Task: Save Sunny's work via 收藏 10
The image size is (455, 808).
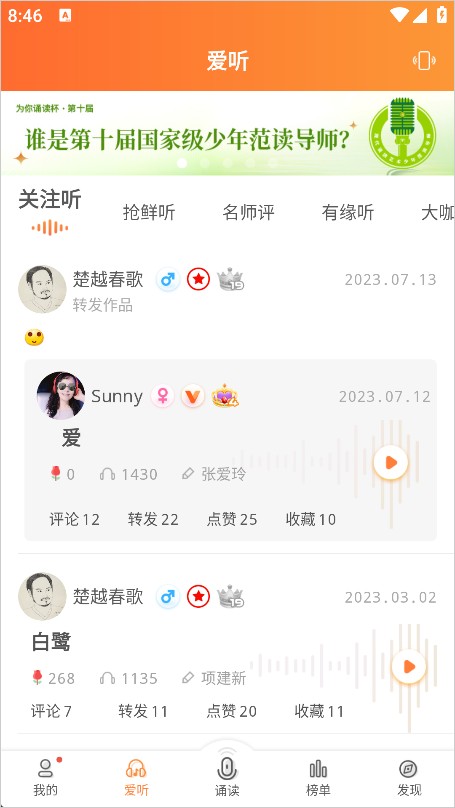Action: [x=311, y=519]
